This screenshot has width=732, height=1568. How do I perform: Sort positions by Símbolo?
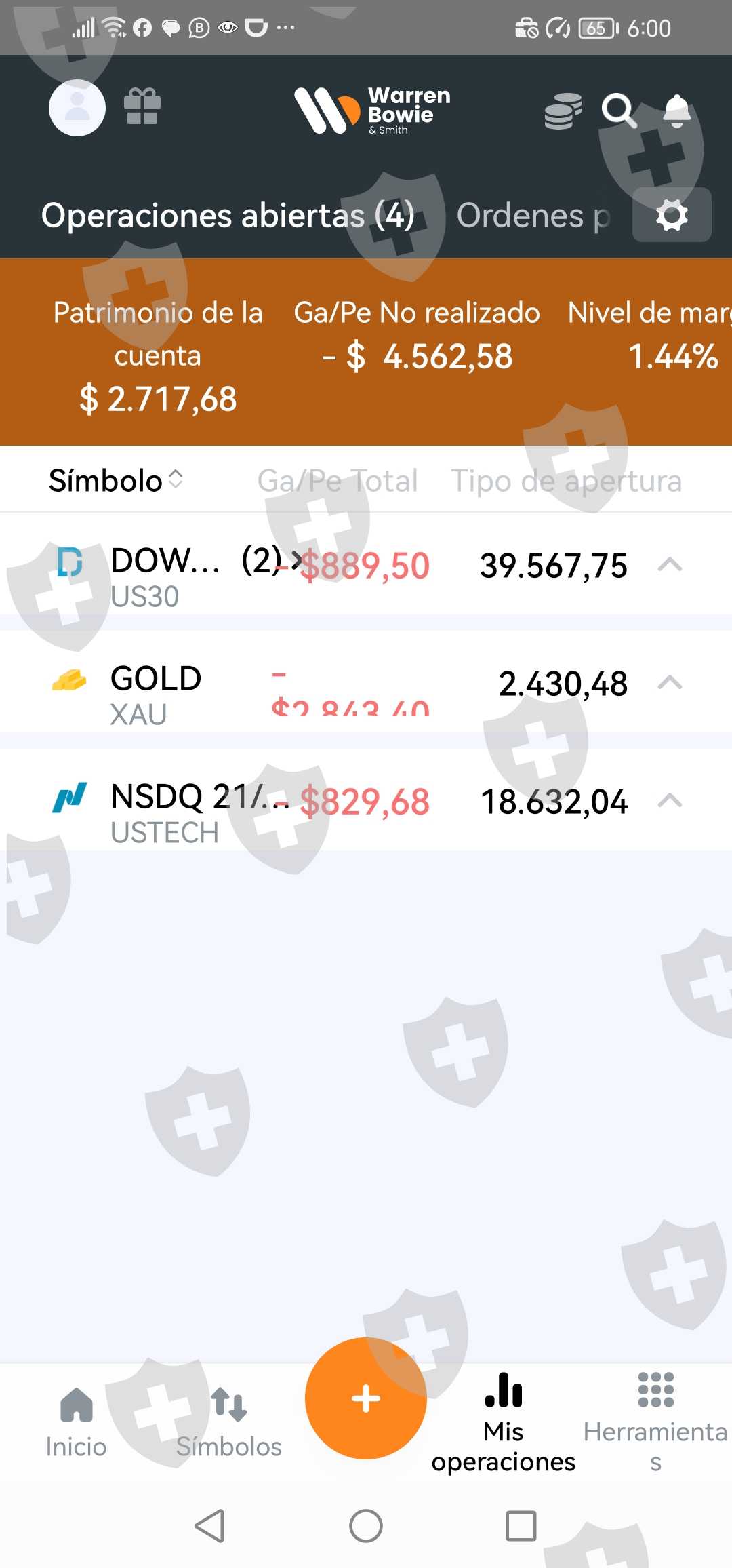[116, 480]
